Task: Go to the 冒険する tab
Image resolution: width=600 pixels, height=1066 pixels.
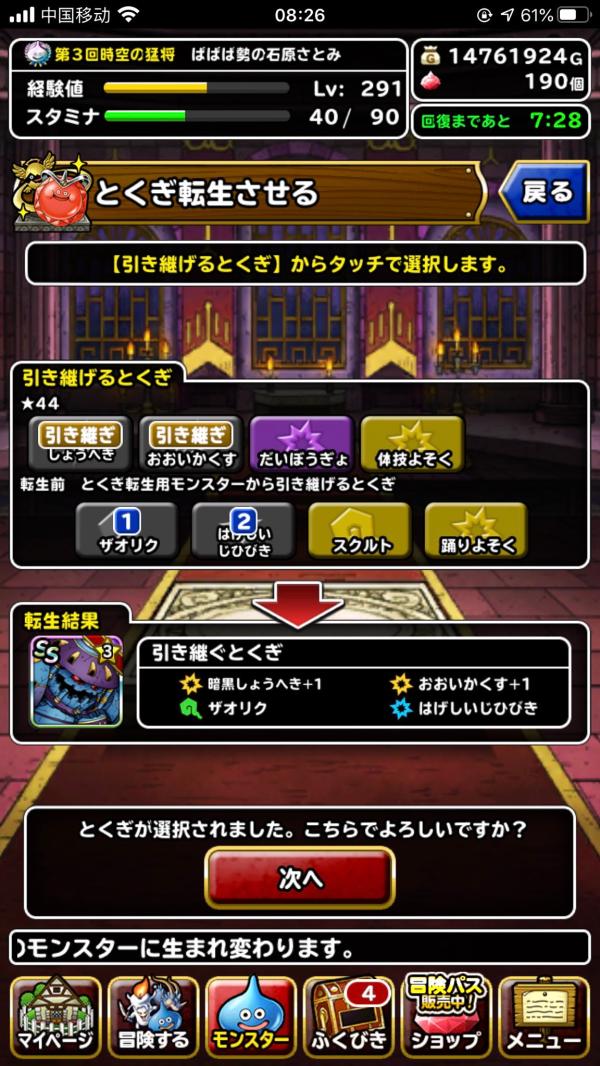Action: [153, 1017]
